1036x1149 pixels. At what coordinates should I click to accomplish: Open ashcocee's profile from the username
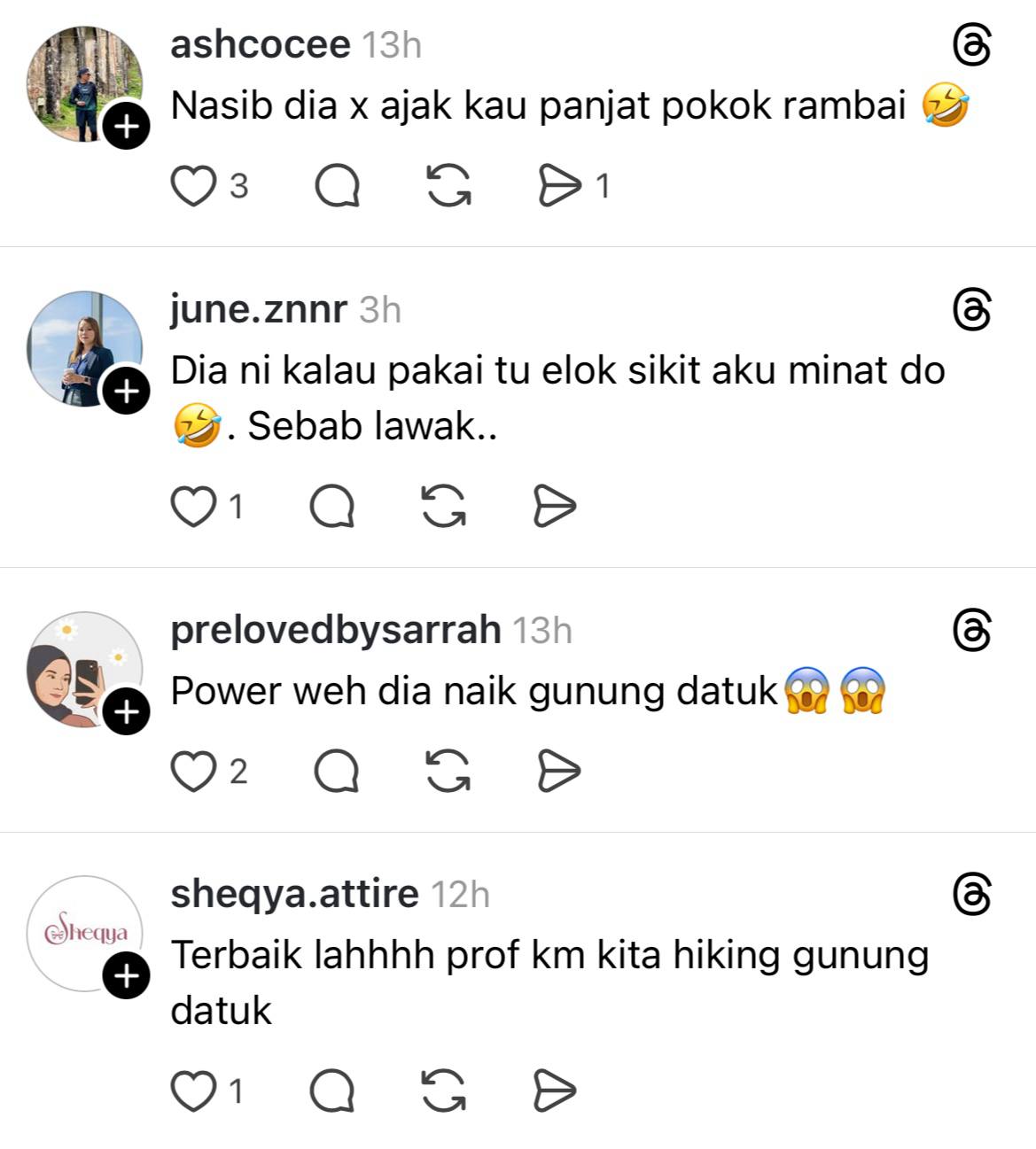click(x=260, y=44)
